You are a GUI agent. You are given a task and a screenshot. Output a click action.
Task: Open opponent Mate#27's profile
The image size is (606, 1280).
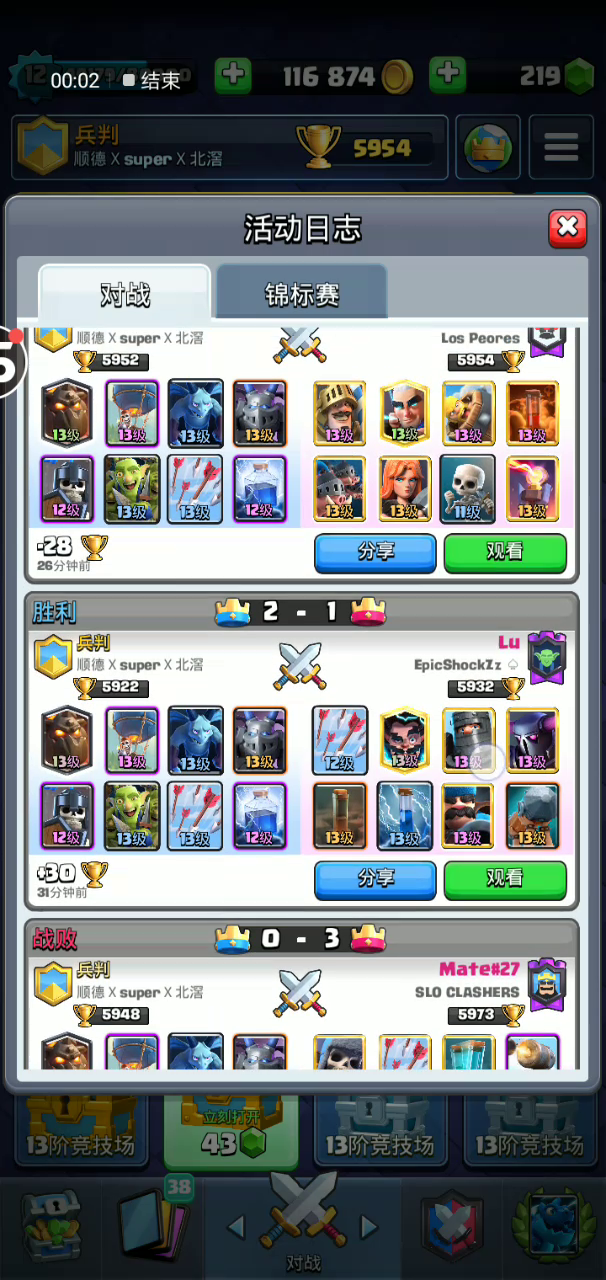tap(480, 969)
